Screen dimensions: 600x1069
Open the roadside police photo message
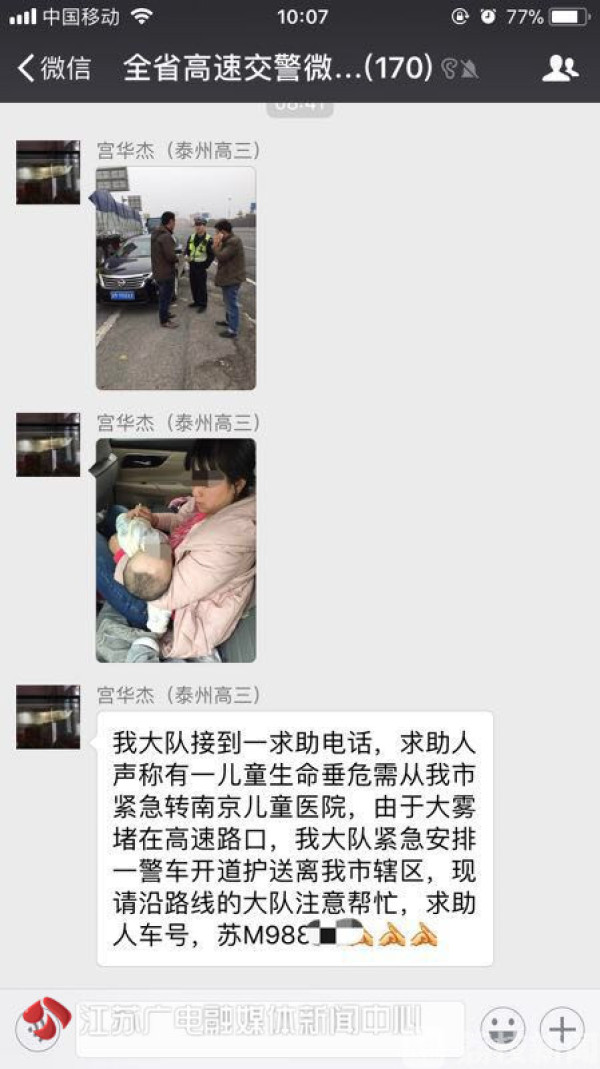point(176,278)
